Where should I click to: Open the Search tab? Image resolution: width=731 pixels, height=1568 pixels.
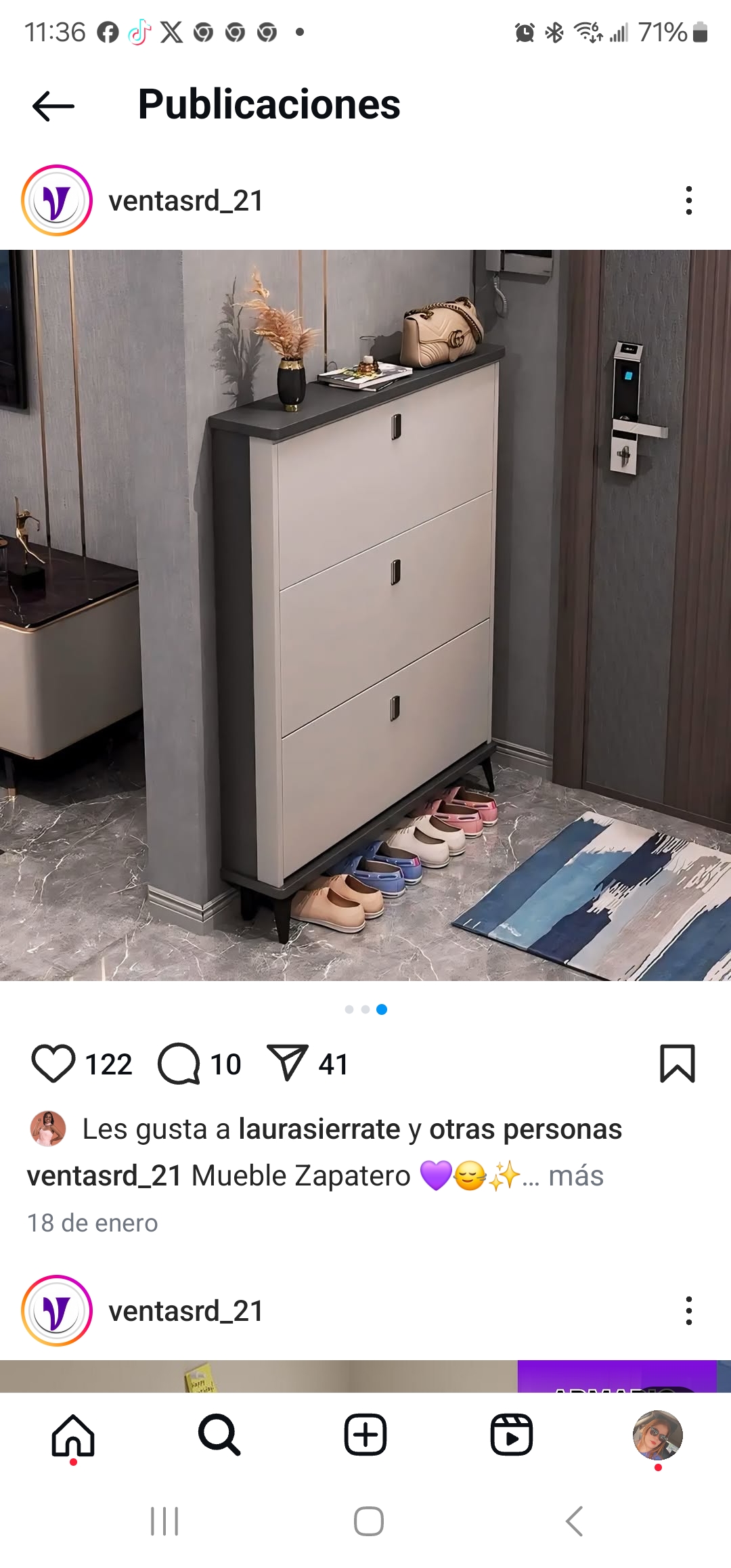(x=219, y=1435)
